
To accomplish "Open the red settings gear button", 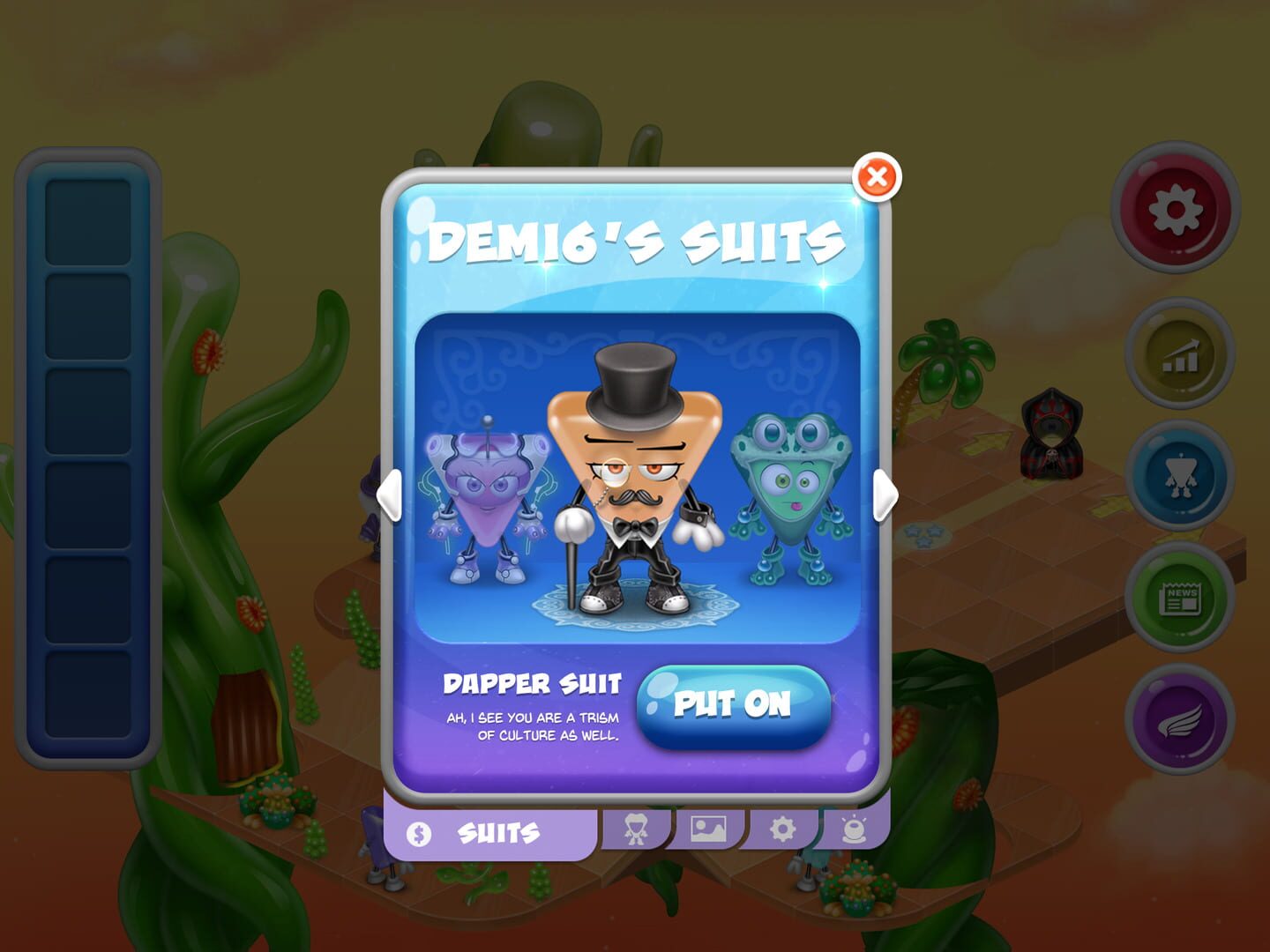I will (1175, 210).
